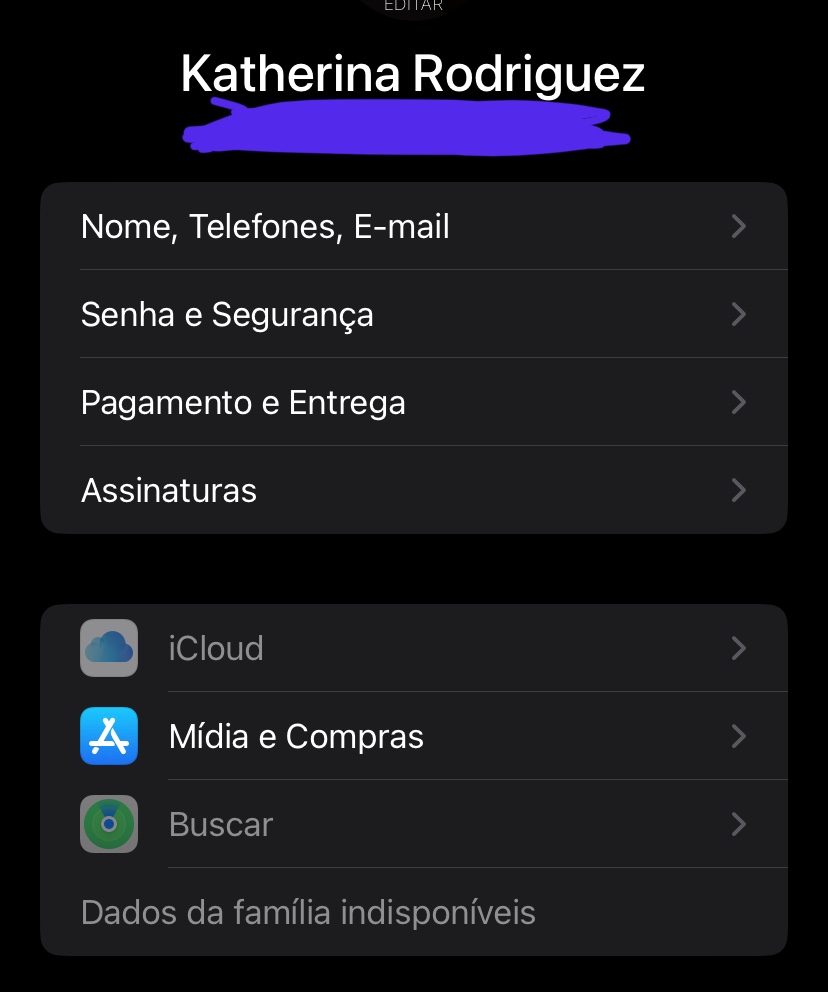Select Mídia e Compras
The width and height of the screenshot is (828, 992).
(413, 737)
